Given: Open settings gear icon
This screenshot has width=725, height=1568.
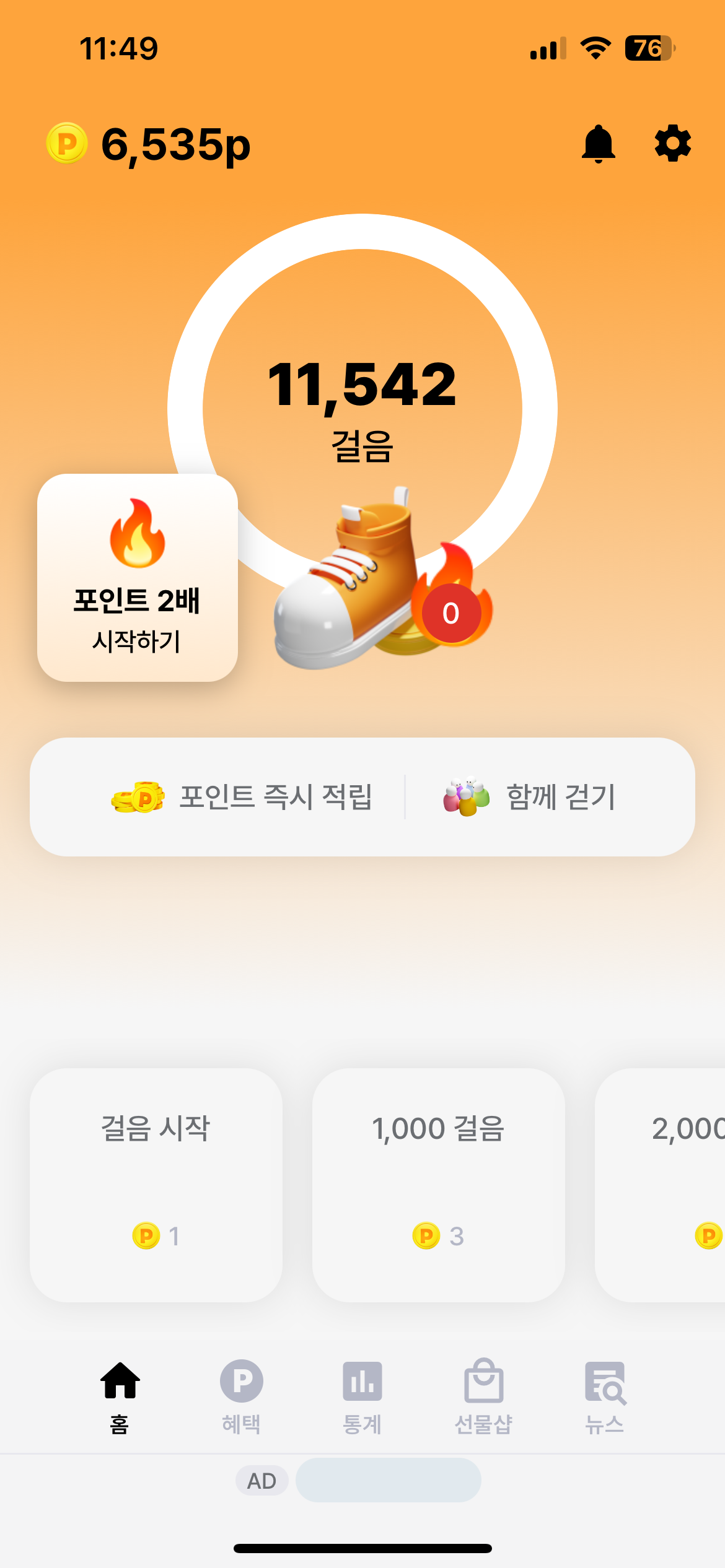Looking at the screenshot, I should 672,144.
